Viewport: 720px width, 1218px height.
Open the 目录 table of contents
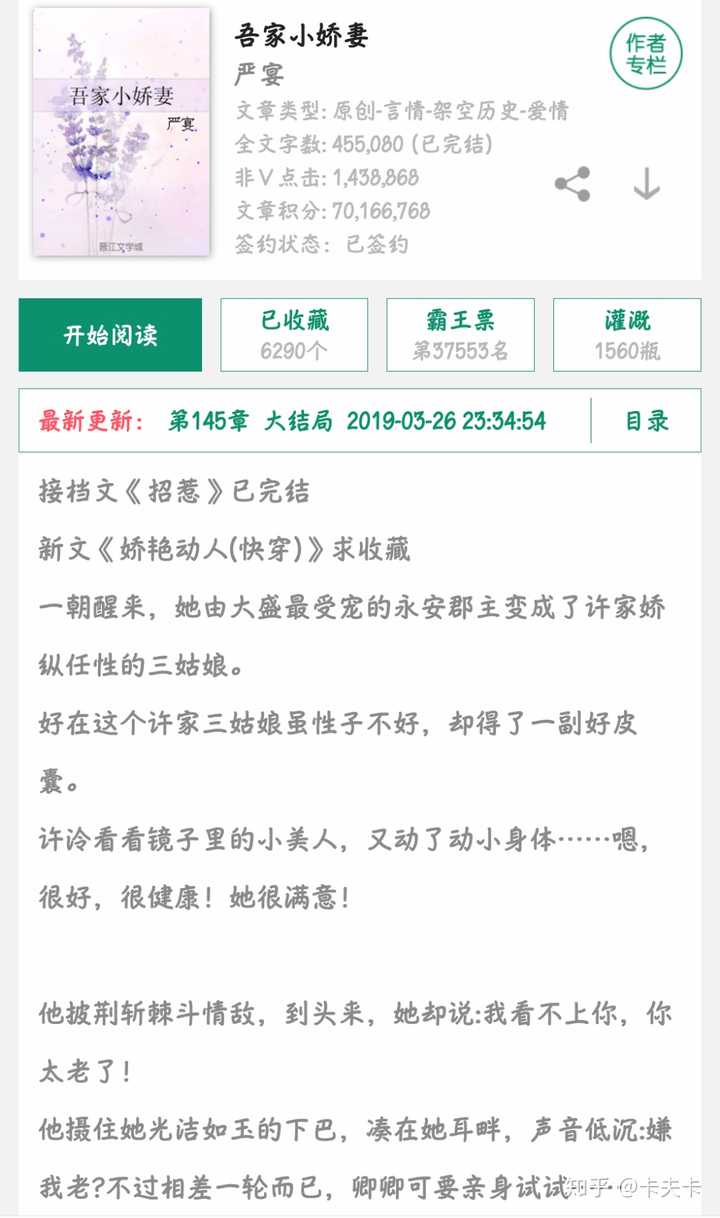(647, 421)
